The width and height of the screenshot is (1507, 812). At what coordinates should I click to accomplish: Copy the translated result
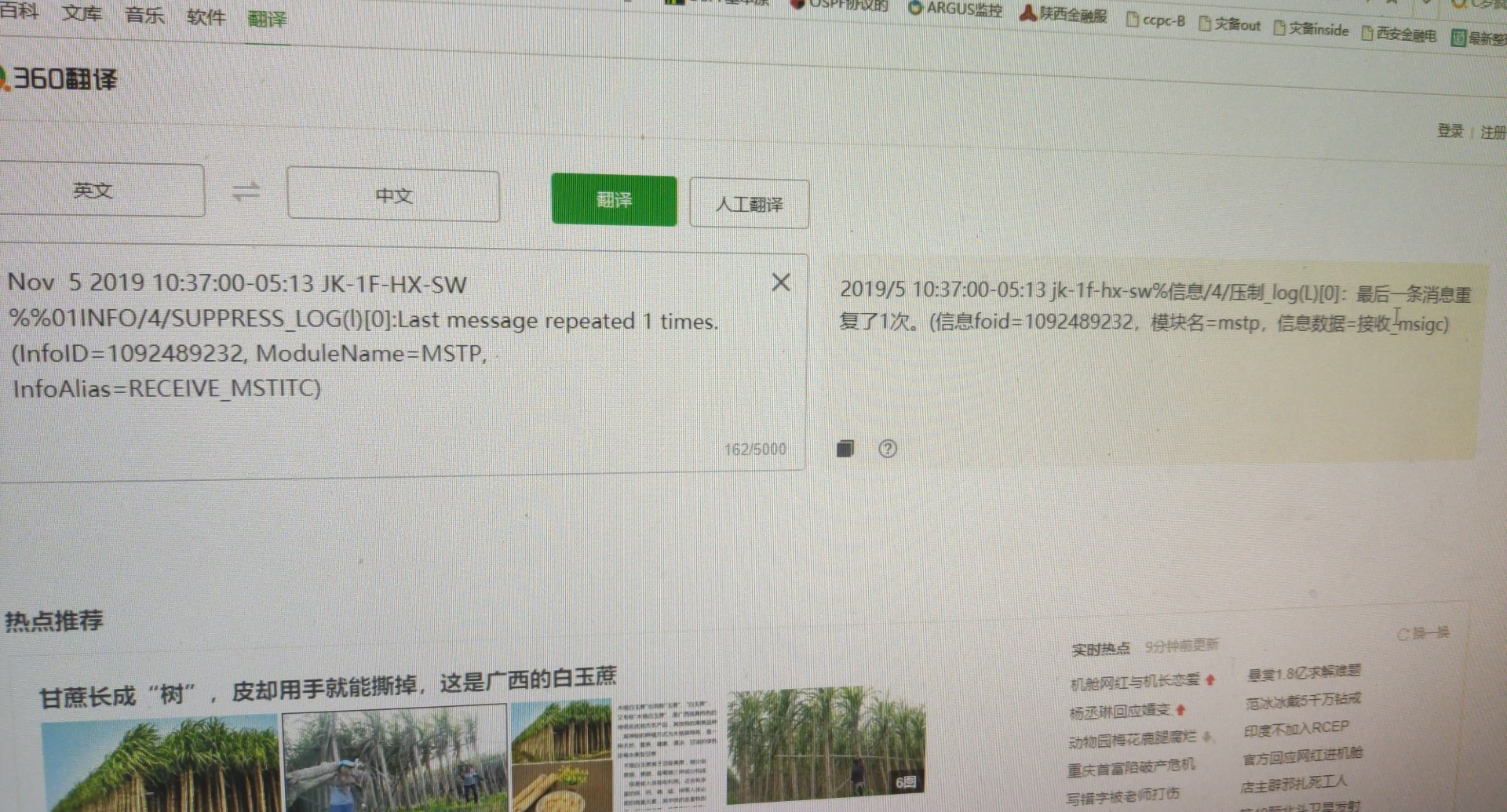(845, 448)
